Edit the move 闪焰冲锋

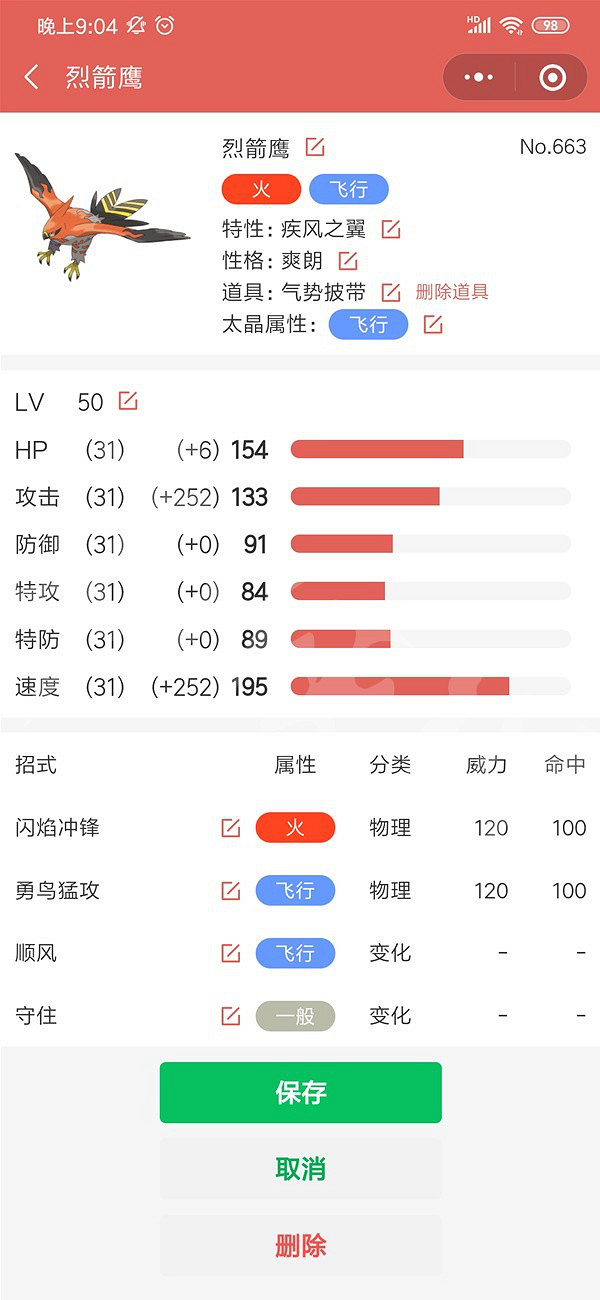point(231,828)
